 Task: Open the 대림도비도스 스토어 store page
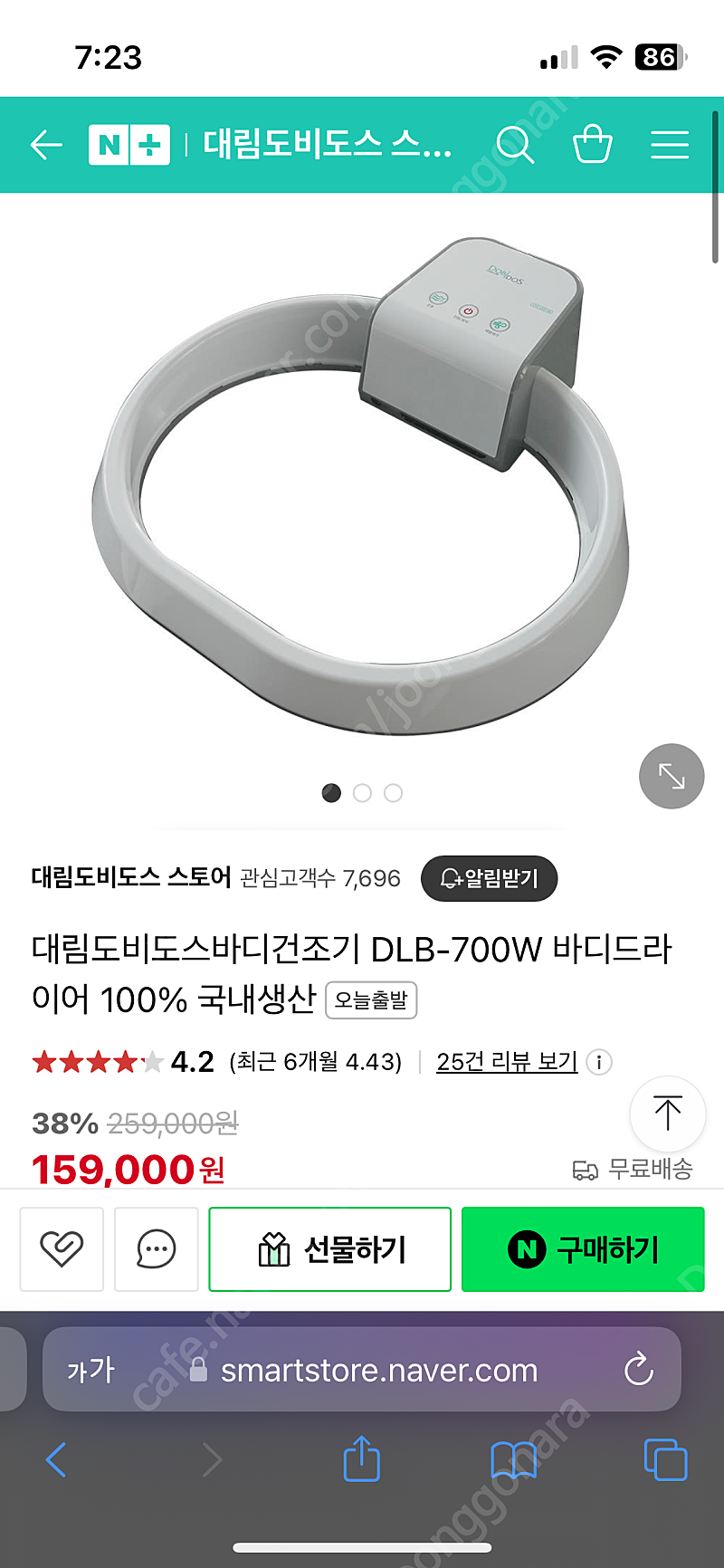coord(131,877)
